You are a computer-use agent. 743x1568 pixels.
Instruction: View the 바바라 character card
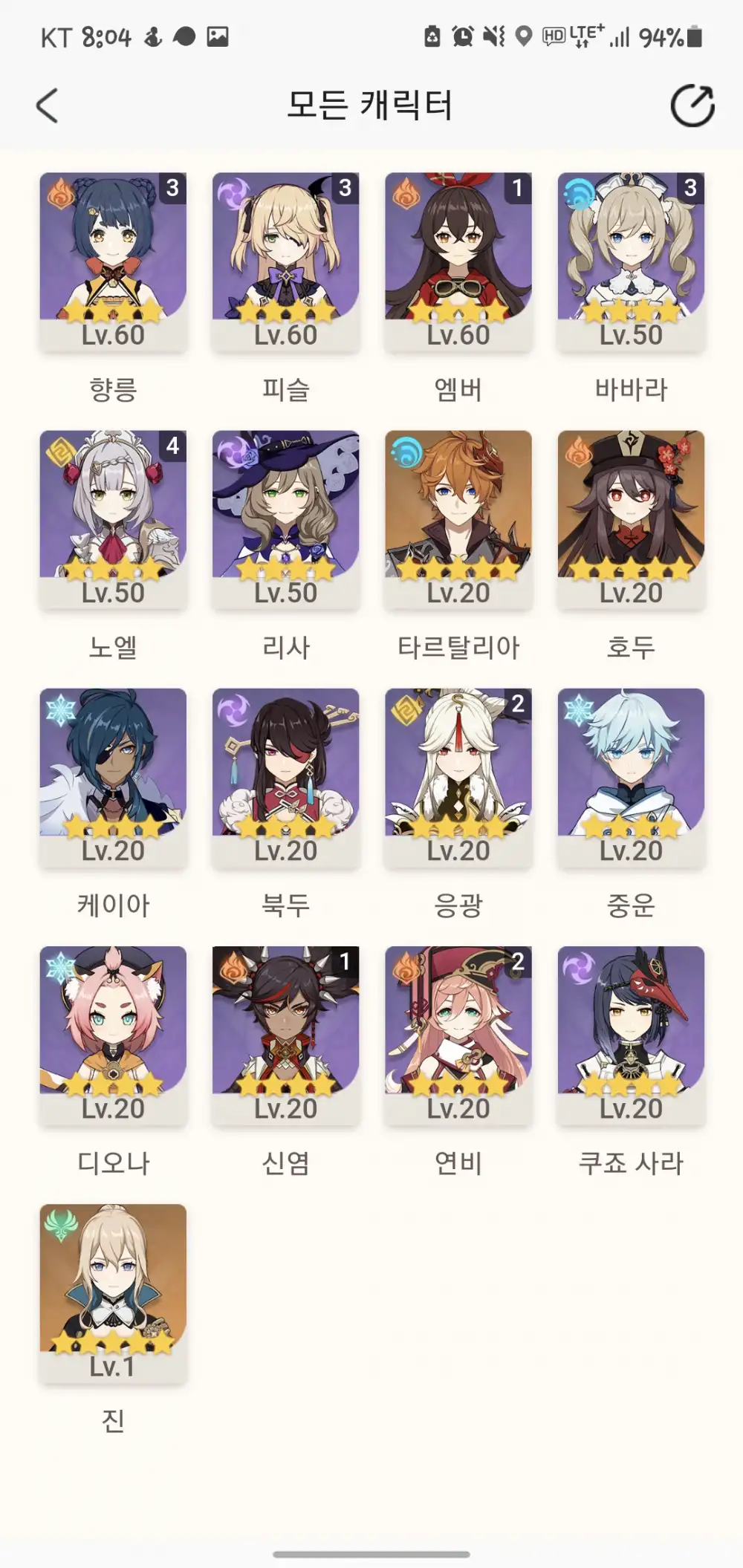click(630, 261)
